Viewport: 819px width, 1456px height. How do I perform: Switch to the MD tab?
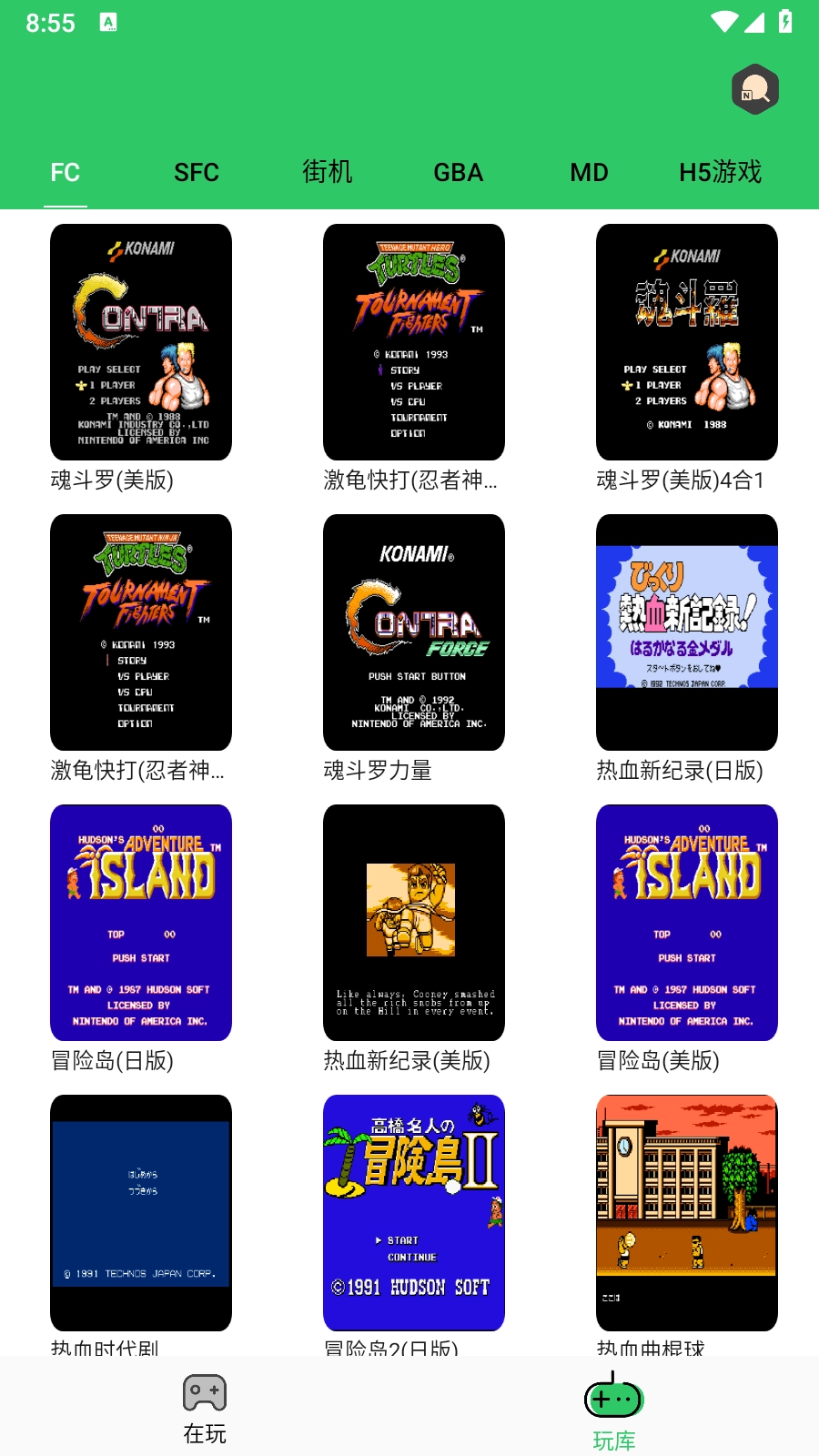click(x=589, y=172)
